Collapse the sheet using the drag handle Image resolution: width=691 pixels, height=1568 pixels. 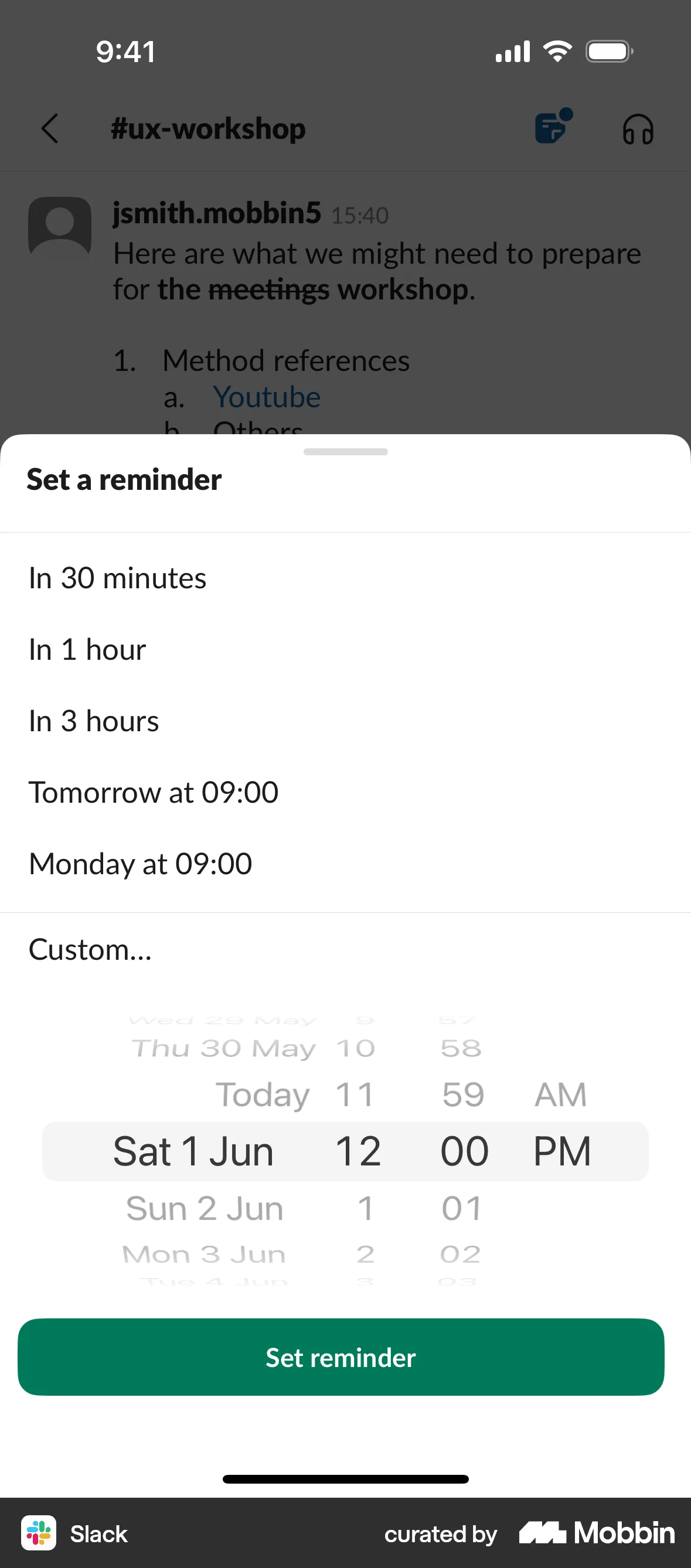coord(345,452)
